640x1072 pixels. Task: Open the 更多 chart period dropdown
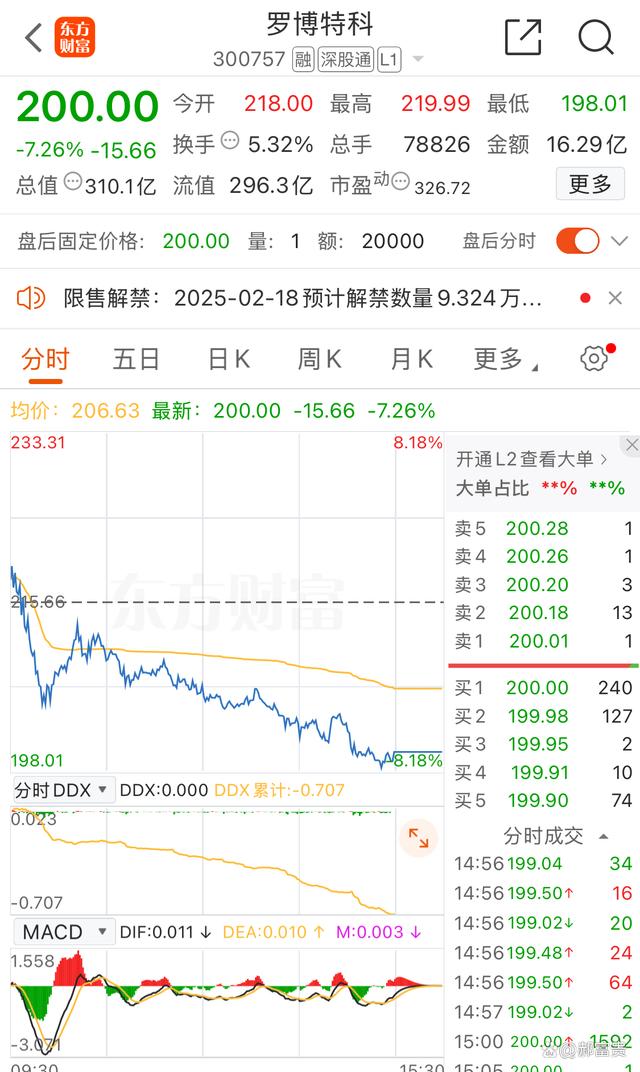click(505, 359)
